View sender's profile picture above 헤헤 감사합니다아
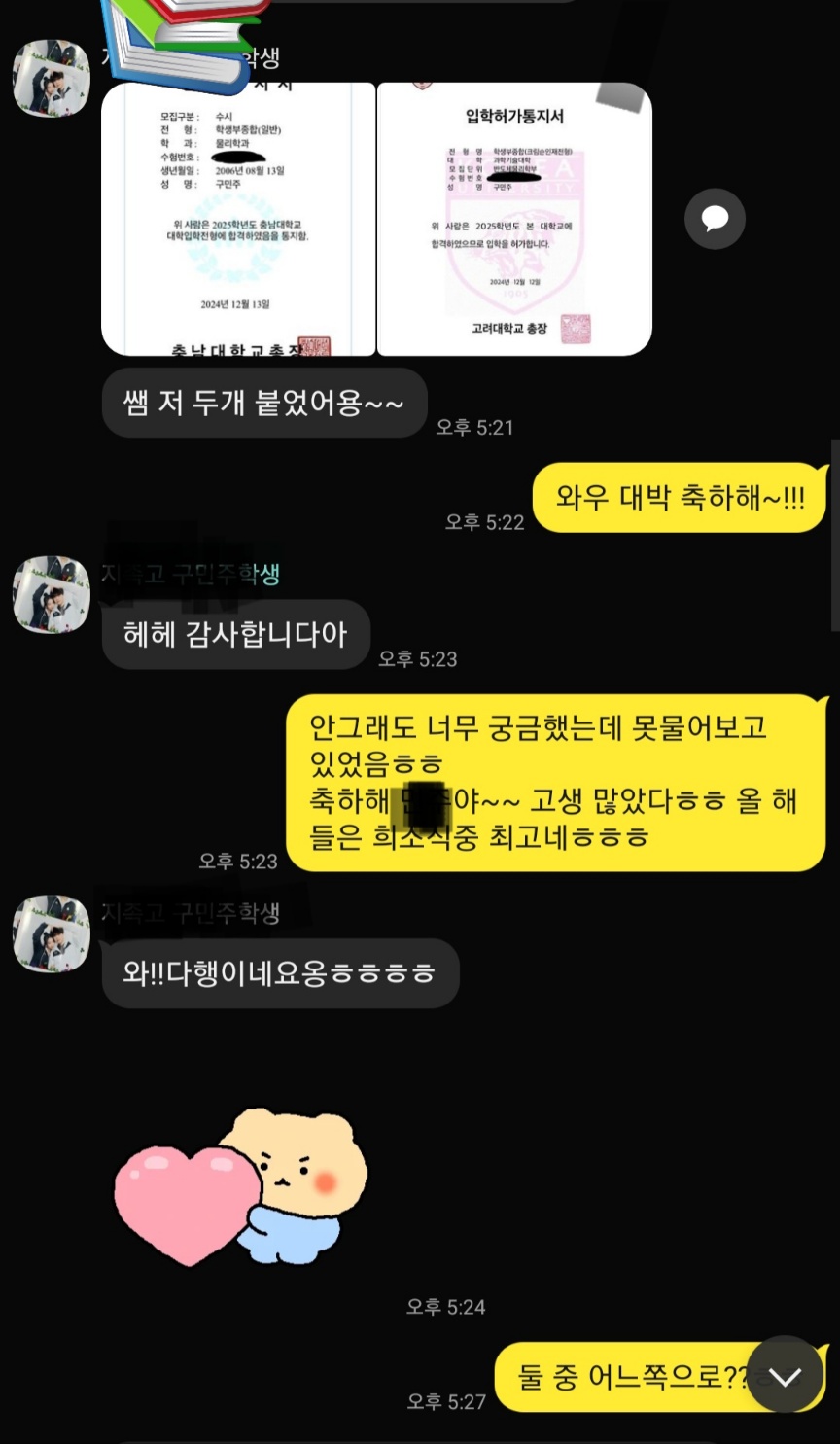Screen dimensions: 840x1444 51,594
